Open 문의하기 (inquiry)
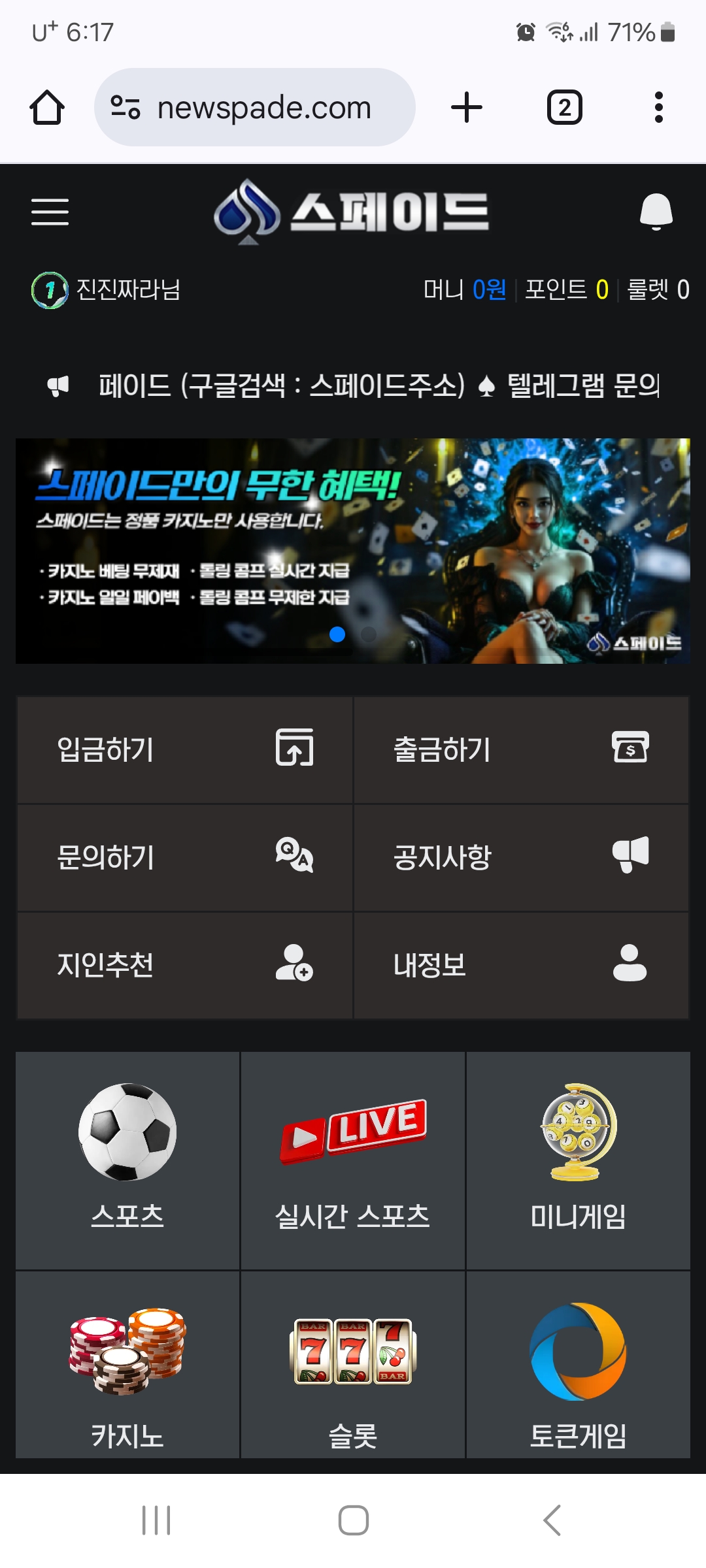This screenshot has width=706, height=1568. tap(184, 857)
